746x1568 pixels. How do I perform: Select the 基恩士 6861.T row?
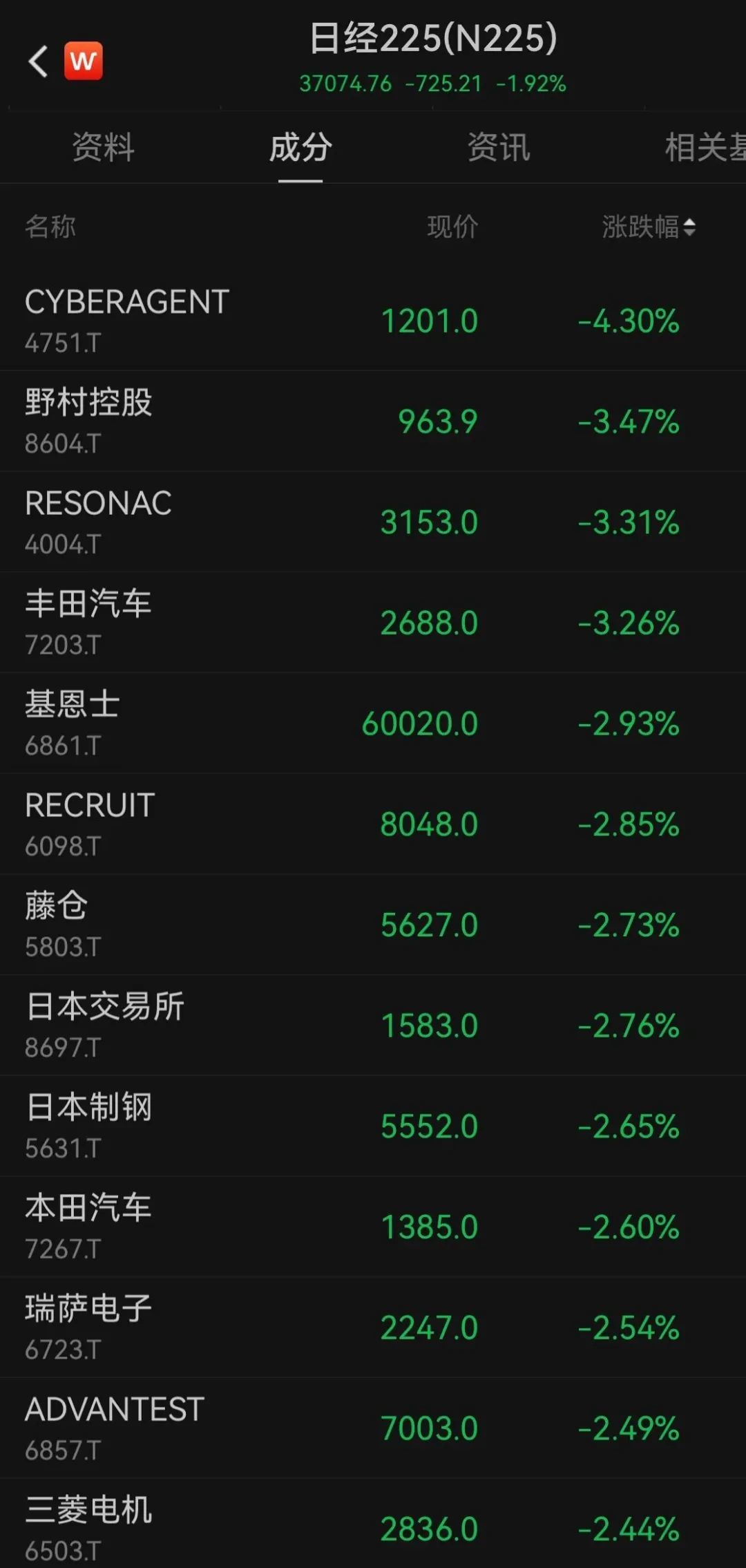coord(373,724)
